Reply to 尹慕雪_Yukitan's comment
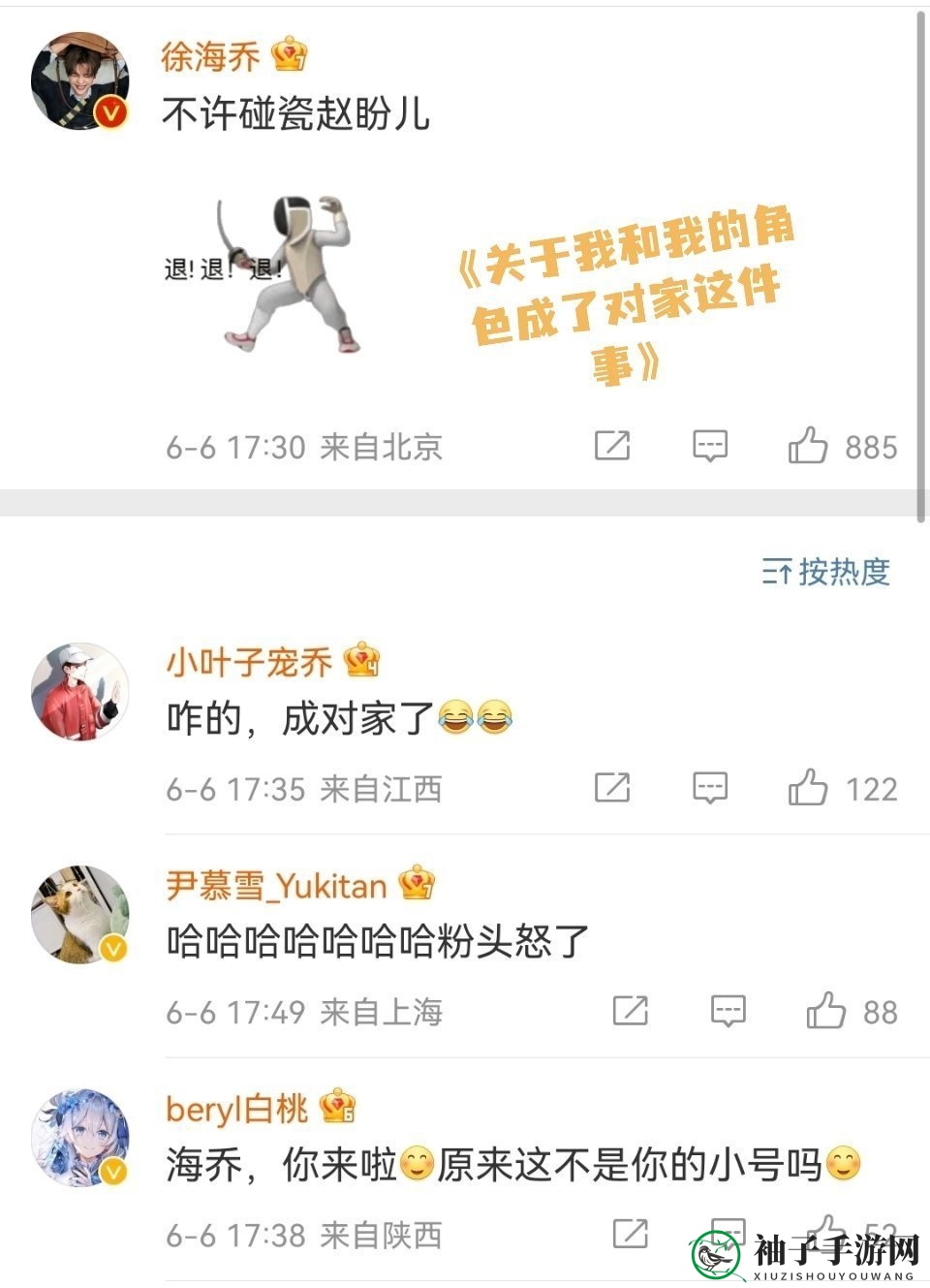 tap(728, 1012)
